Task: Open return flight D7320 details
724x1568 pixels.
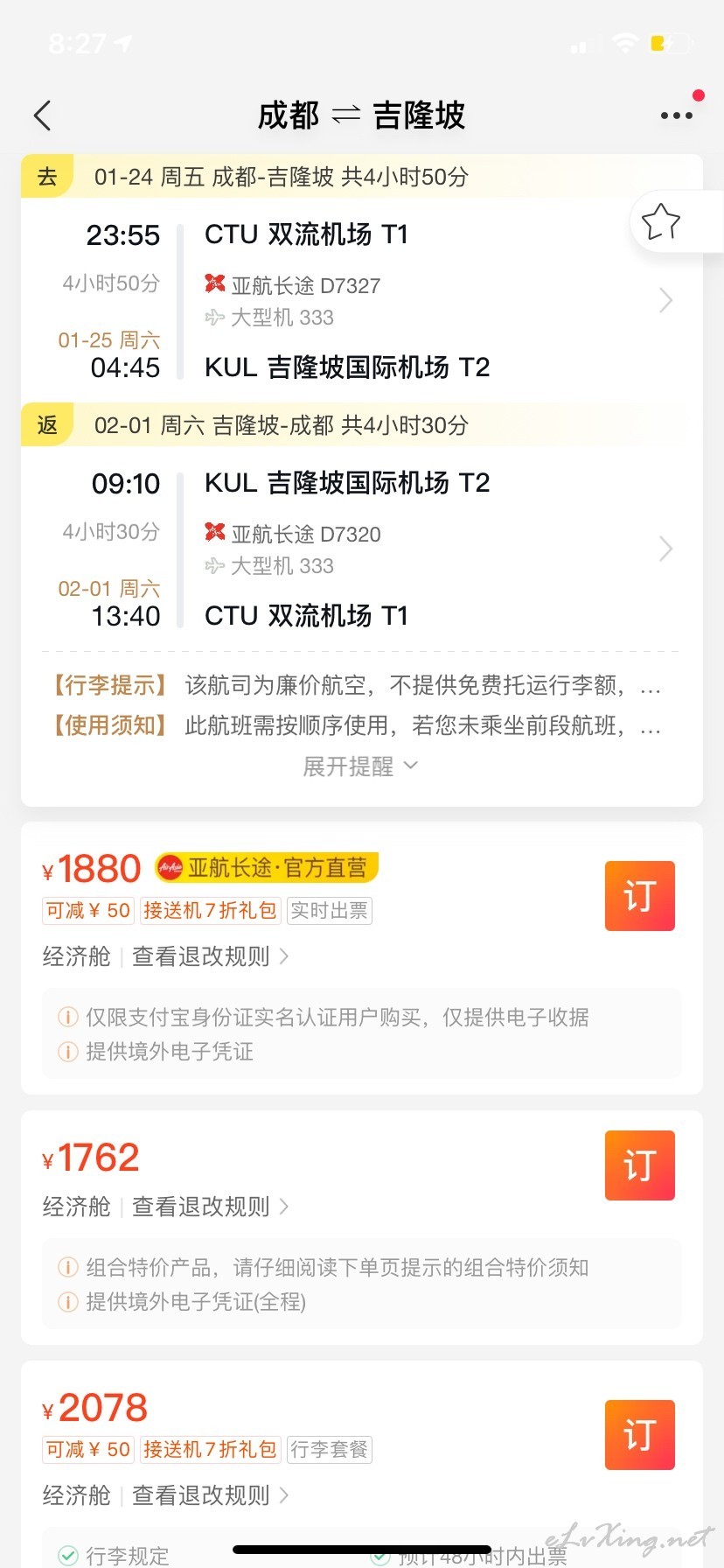Action: click(665, 549)
